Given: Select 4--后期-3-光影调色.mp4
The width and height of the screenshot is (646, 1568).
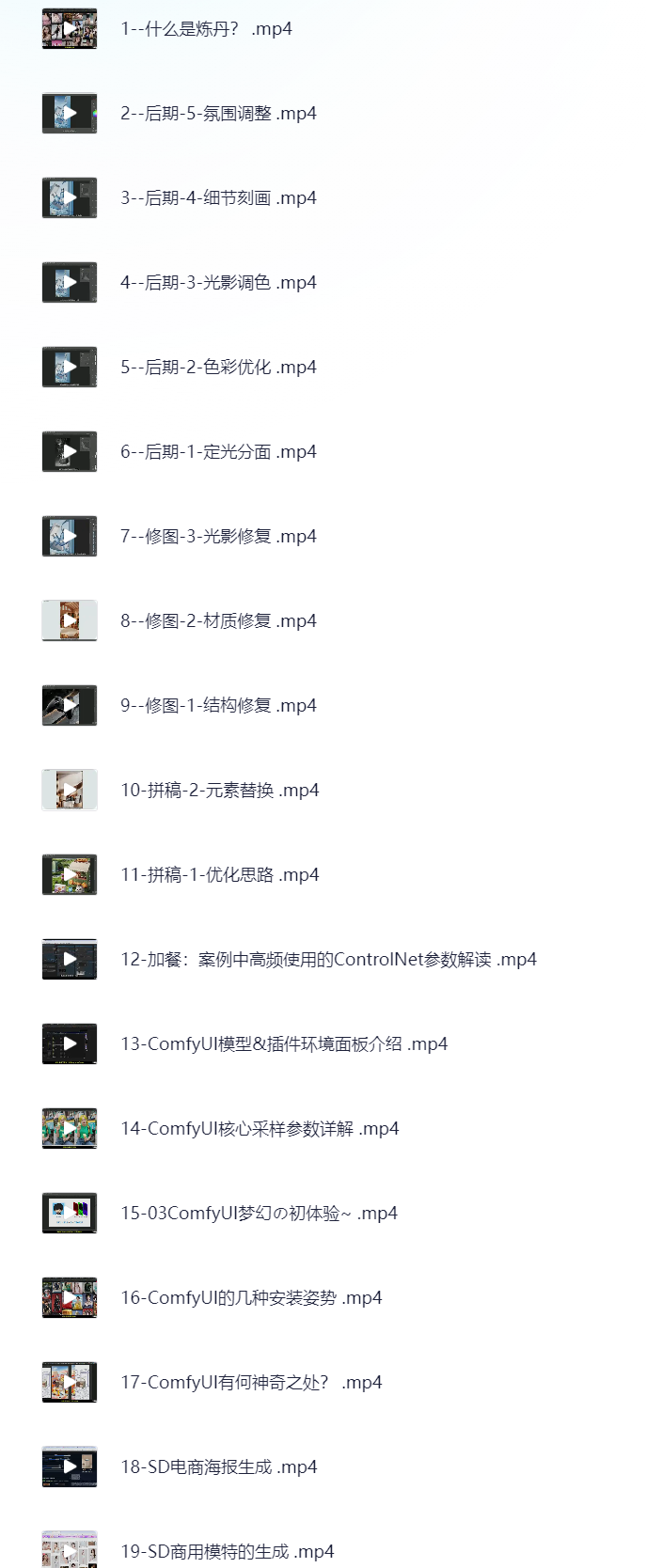Looking at the screenshot, I should tap(218, 283).
